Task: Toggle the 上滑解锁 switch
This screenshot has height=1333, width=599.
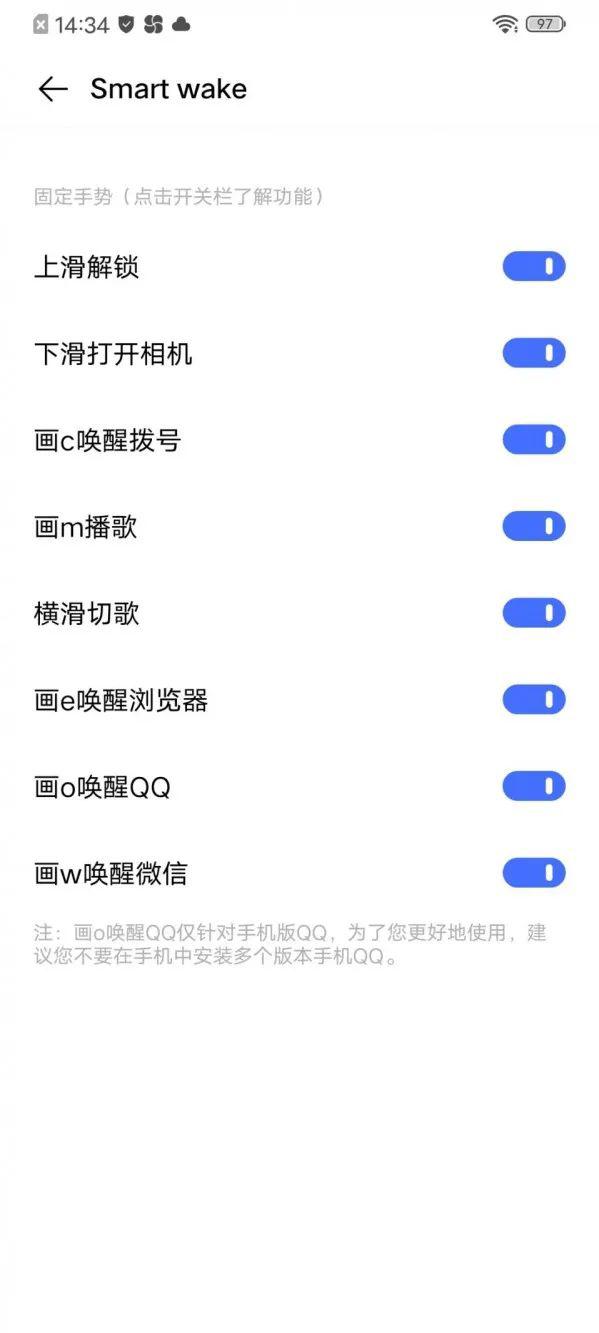Action: pyautogui.click(x=534, y=267)
